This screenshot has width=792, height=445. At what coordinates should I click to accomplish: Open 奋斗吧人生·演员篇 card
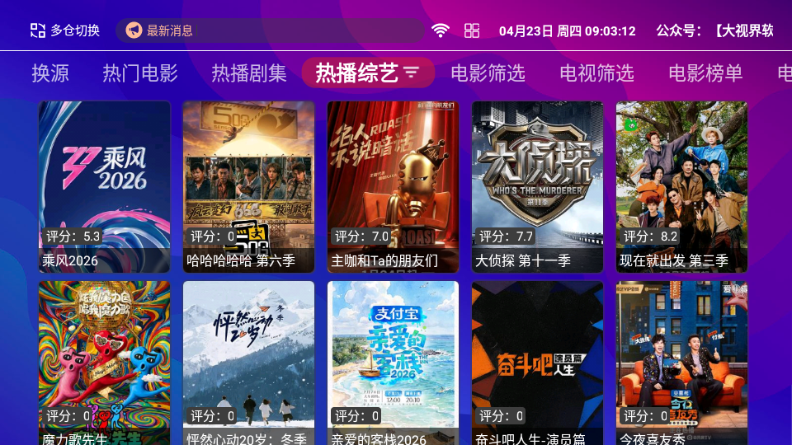(x=537, y=362)
